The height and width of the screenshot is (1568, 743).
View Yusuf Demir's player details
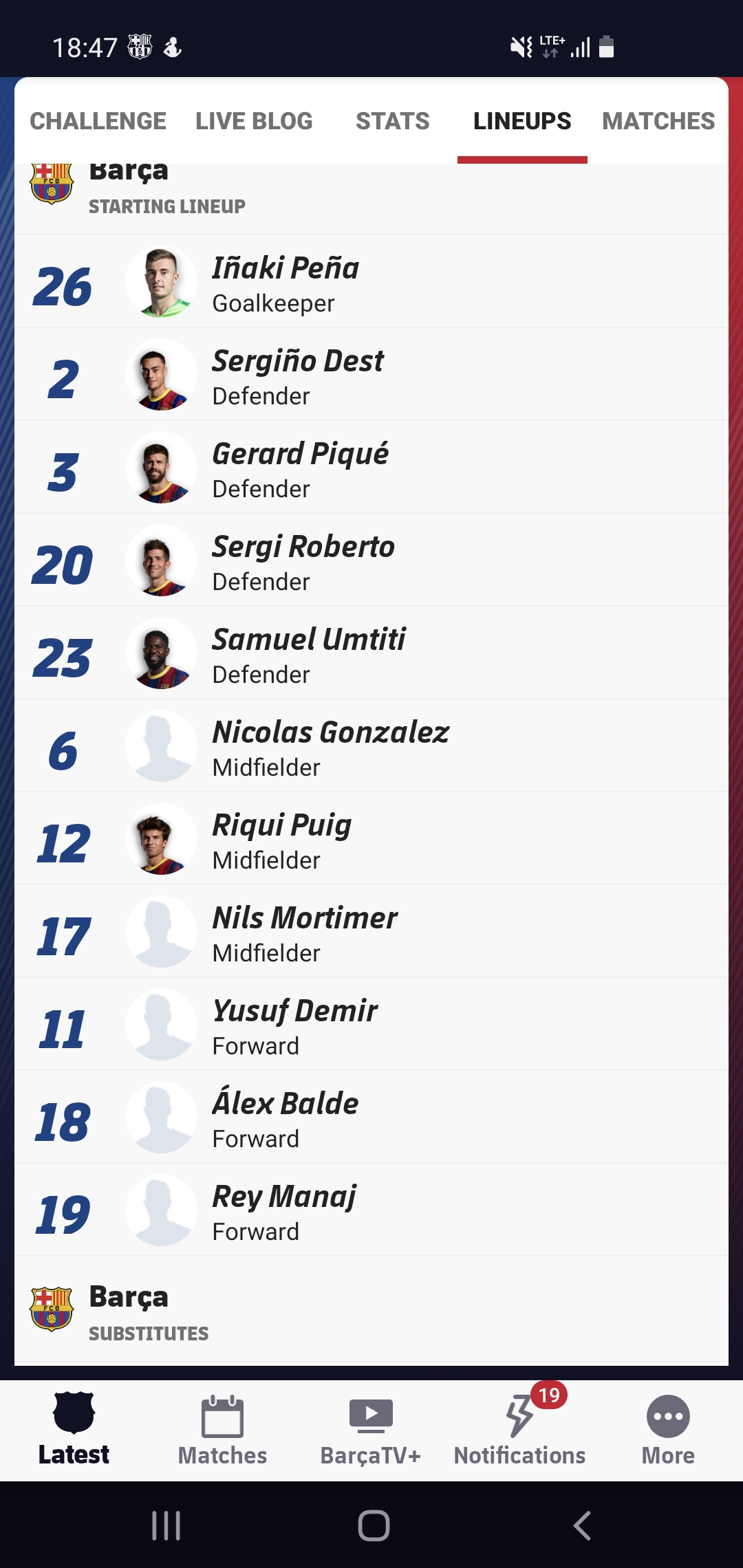[x=371, y=1024]
